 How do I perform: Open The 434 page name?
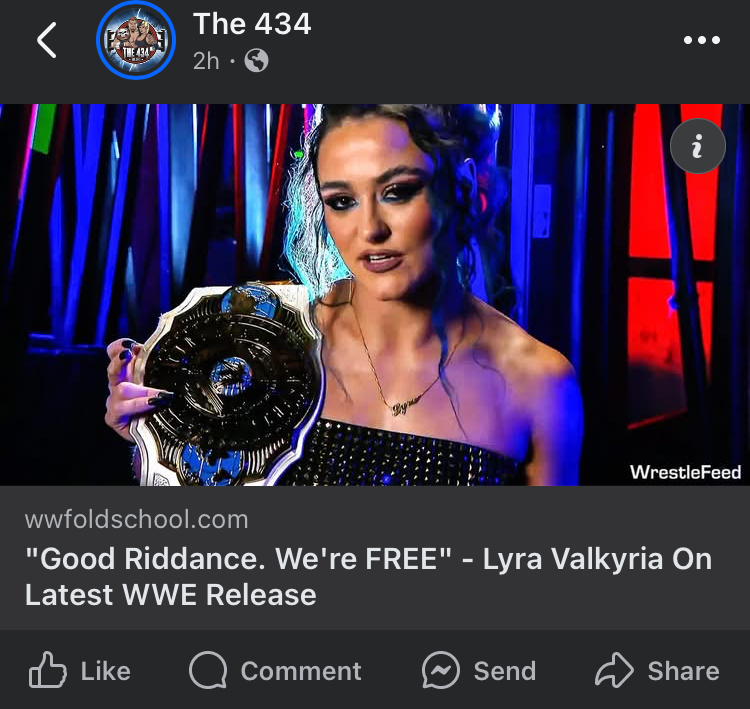pyautogui.click(x=252, y=23)
